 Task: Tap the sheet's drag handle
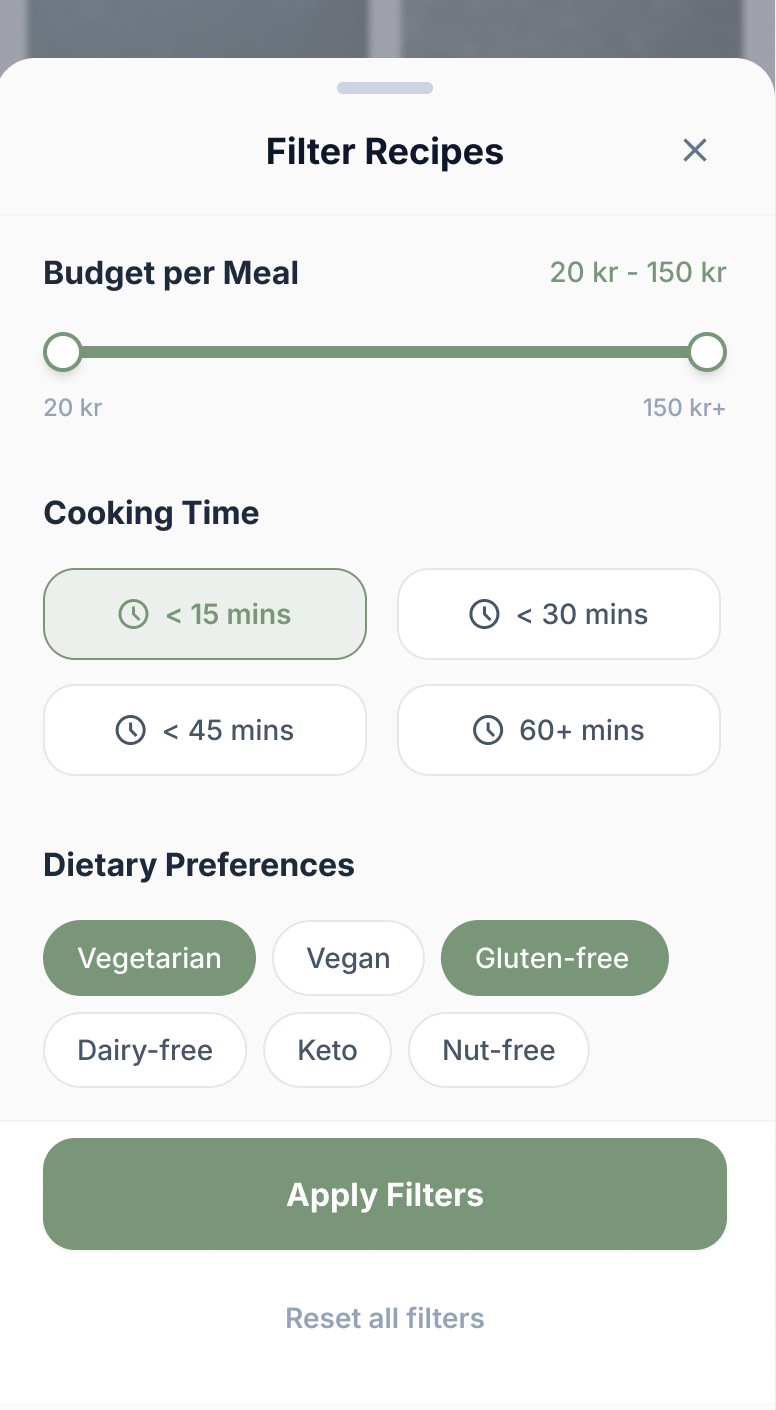tap(385, 88)
